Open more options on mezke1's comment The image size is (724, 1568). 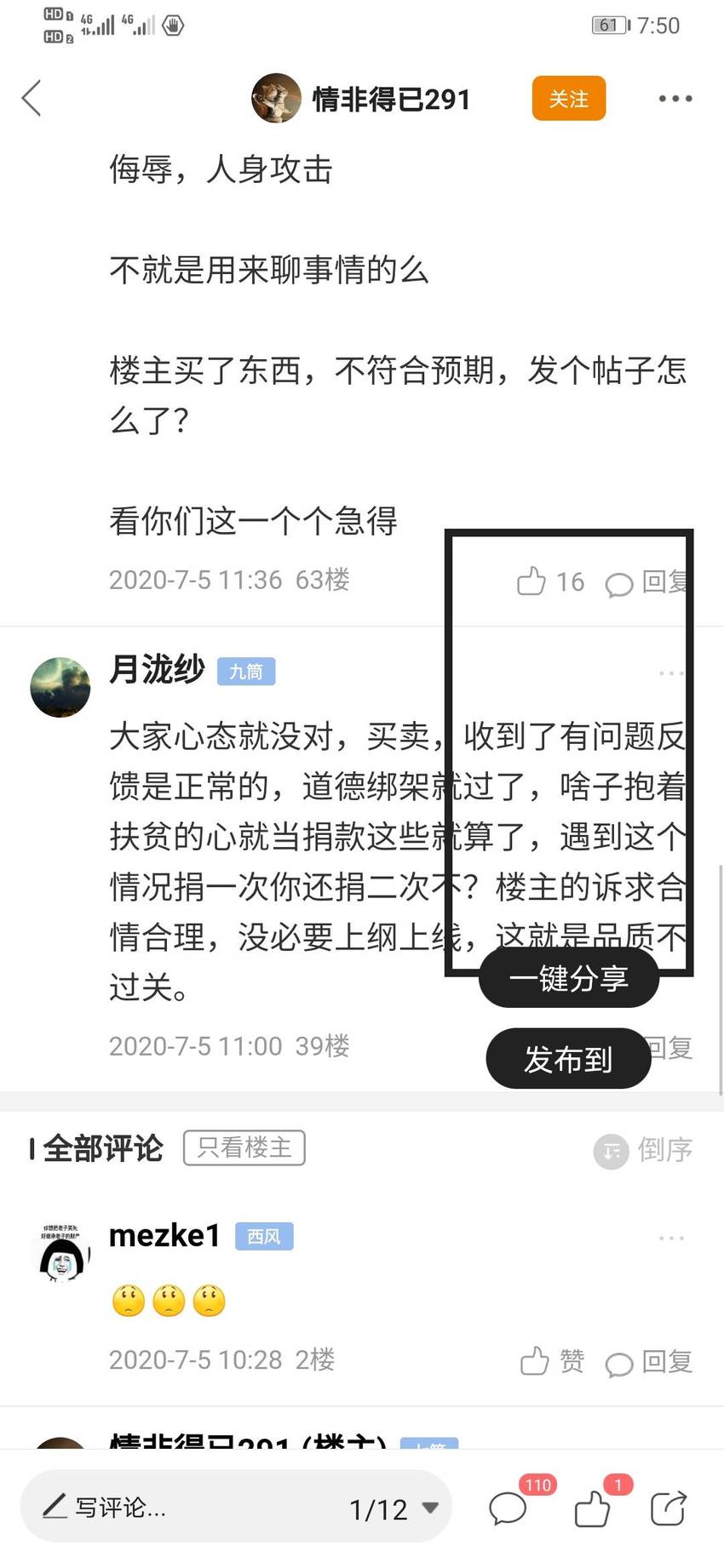point(671,1238)
